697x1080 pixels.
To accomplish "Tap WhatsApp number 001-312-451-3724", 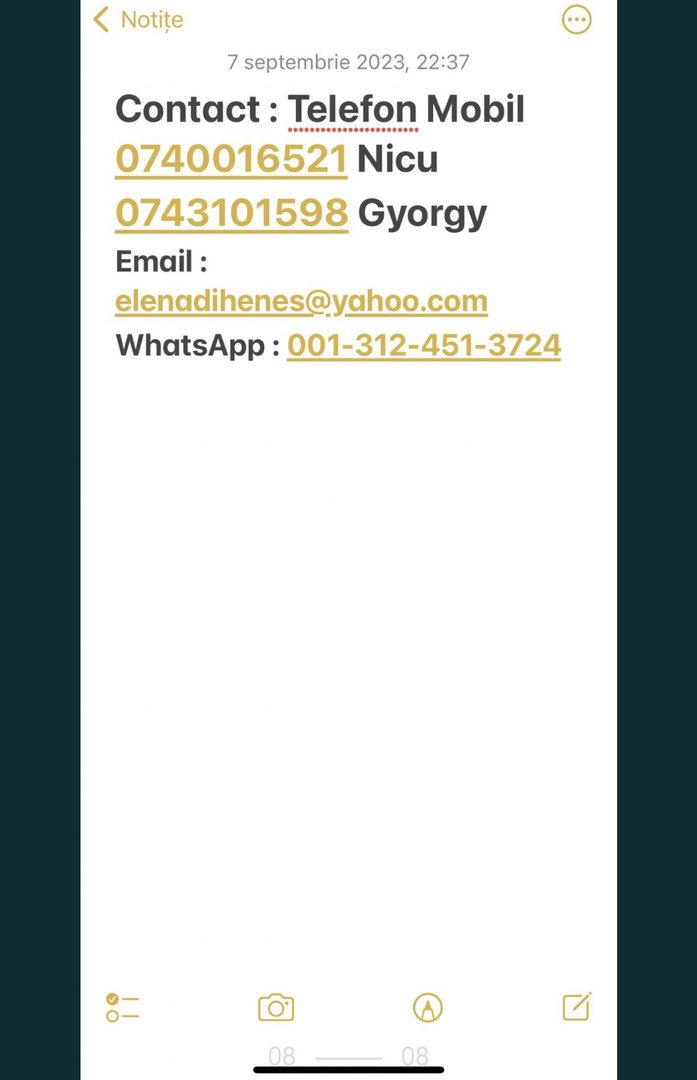I will (x=424, y=346).
